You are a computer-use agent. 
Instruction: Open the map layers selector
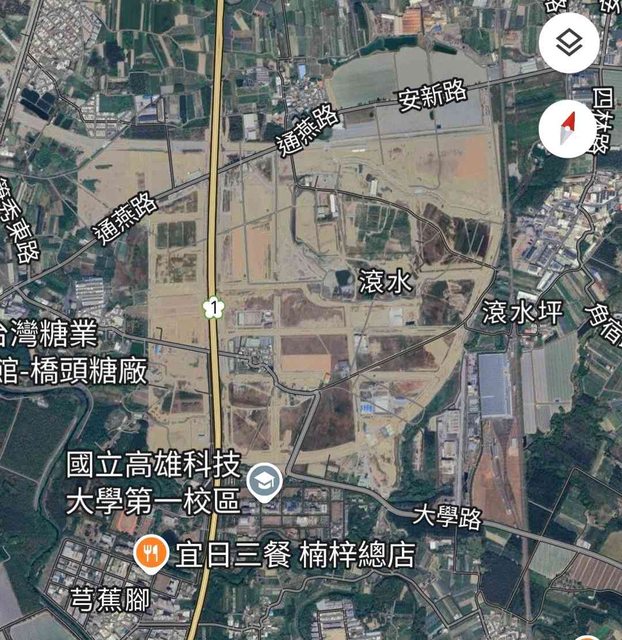[569, 43]
